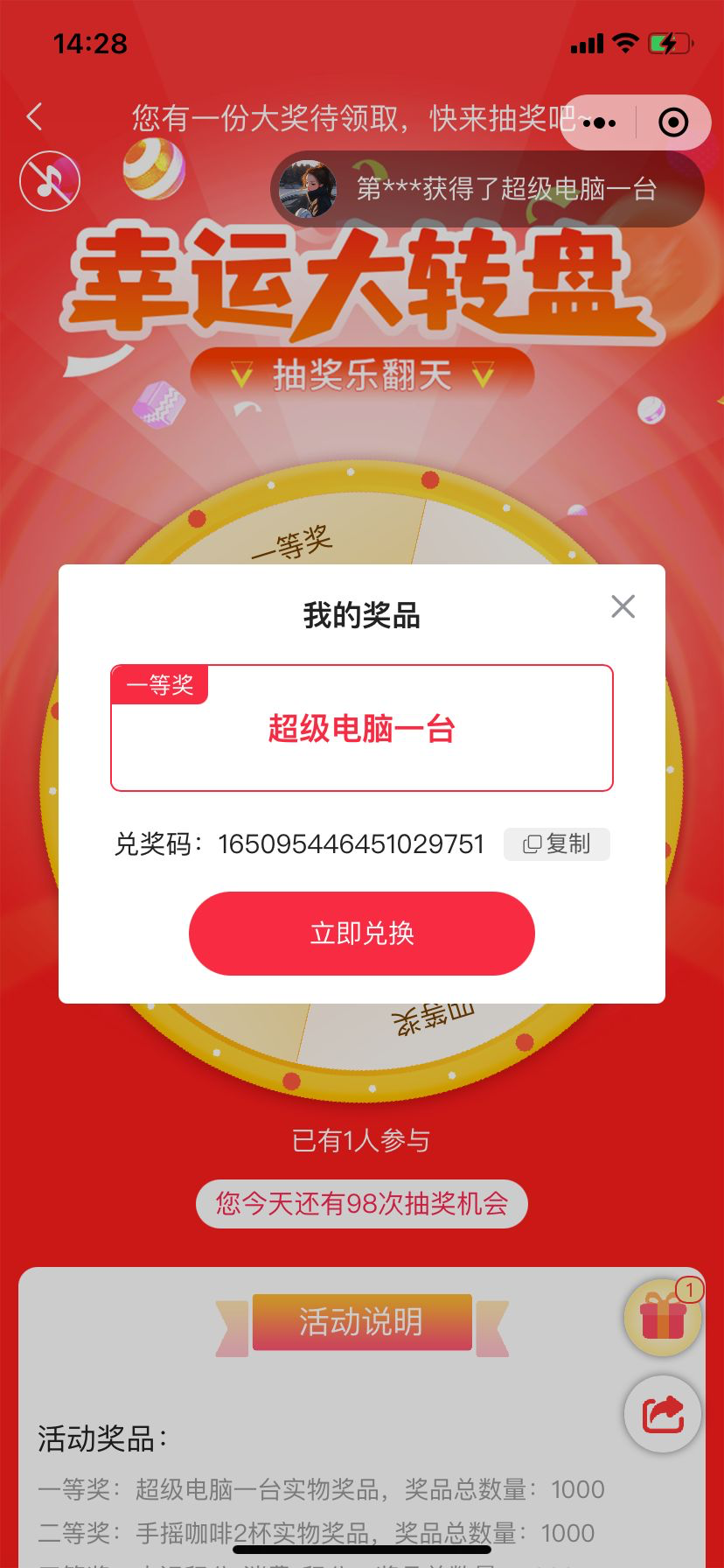Image resolution: width=724 pixels, height=1568 pixels.
Task: Close the mini program via the circle icon
Action: tap(672, 122)
